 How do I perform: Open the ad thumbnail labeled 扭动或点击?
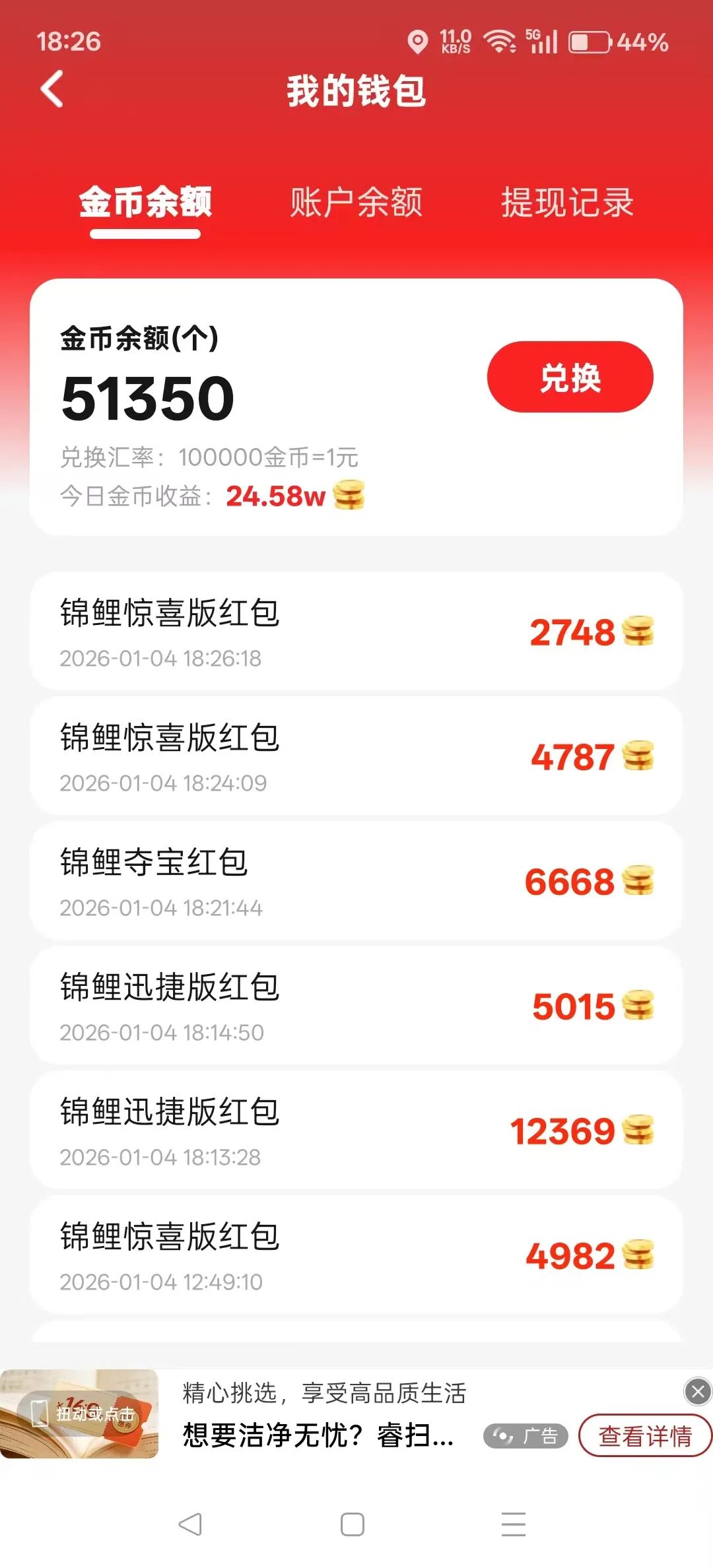(80, 1413)
